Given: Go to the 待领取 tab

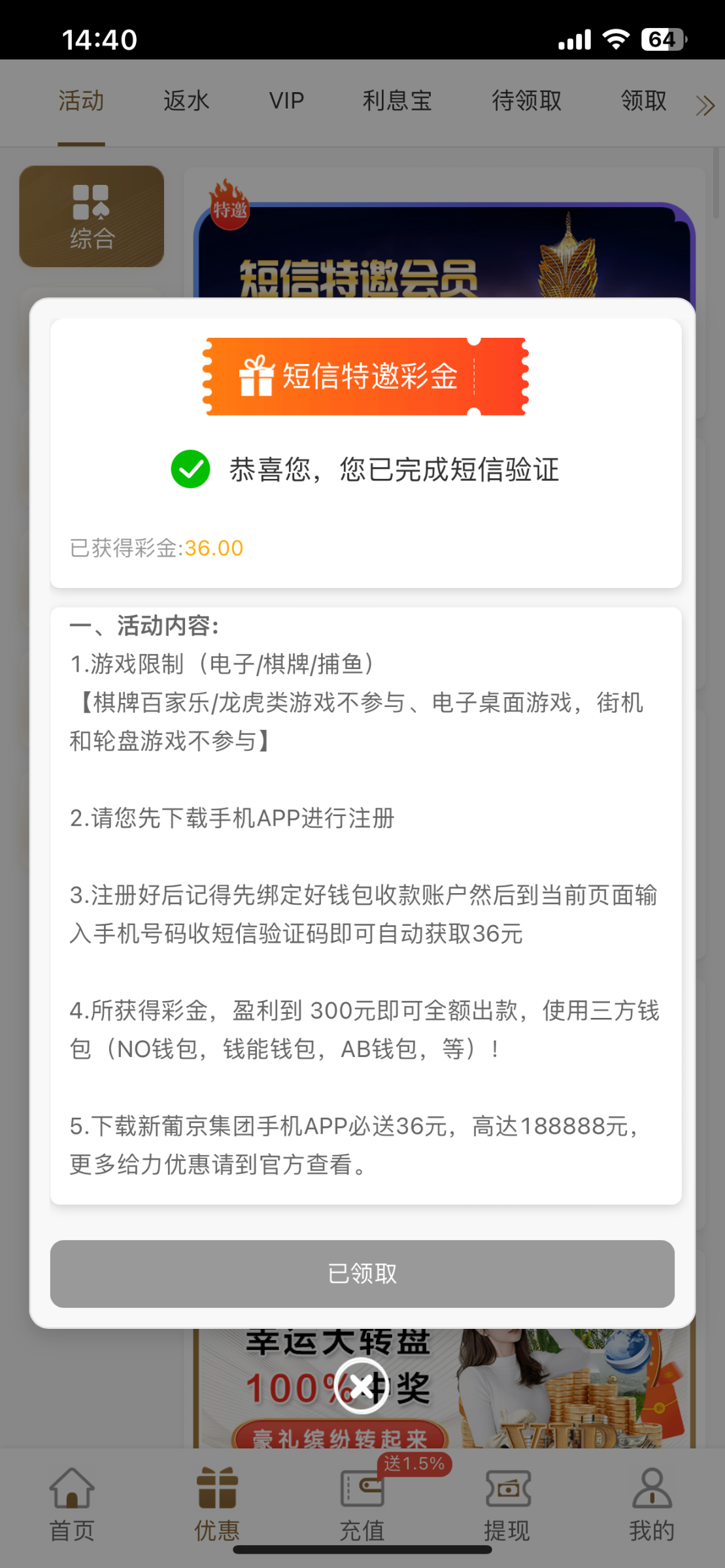Looking at the screenshot, I should pyautogui.click(x=526, y=101).
